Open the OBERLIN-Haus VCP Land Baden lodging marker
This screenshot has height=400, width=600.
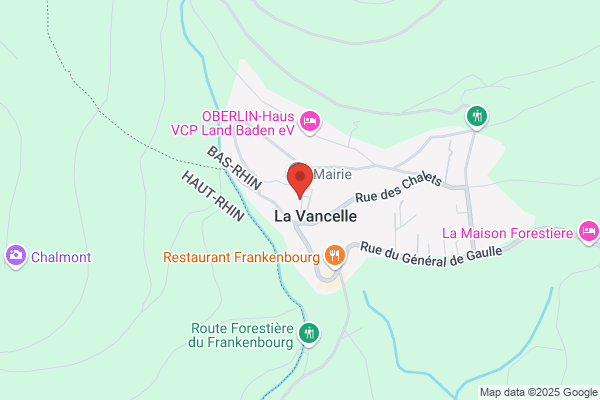(310, 122)
